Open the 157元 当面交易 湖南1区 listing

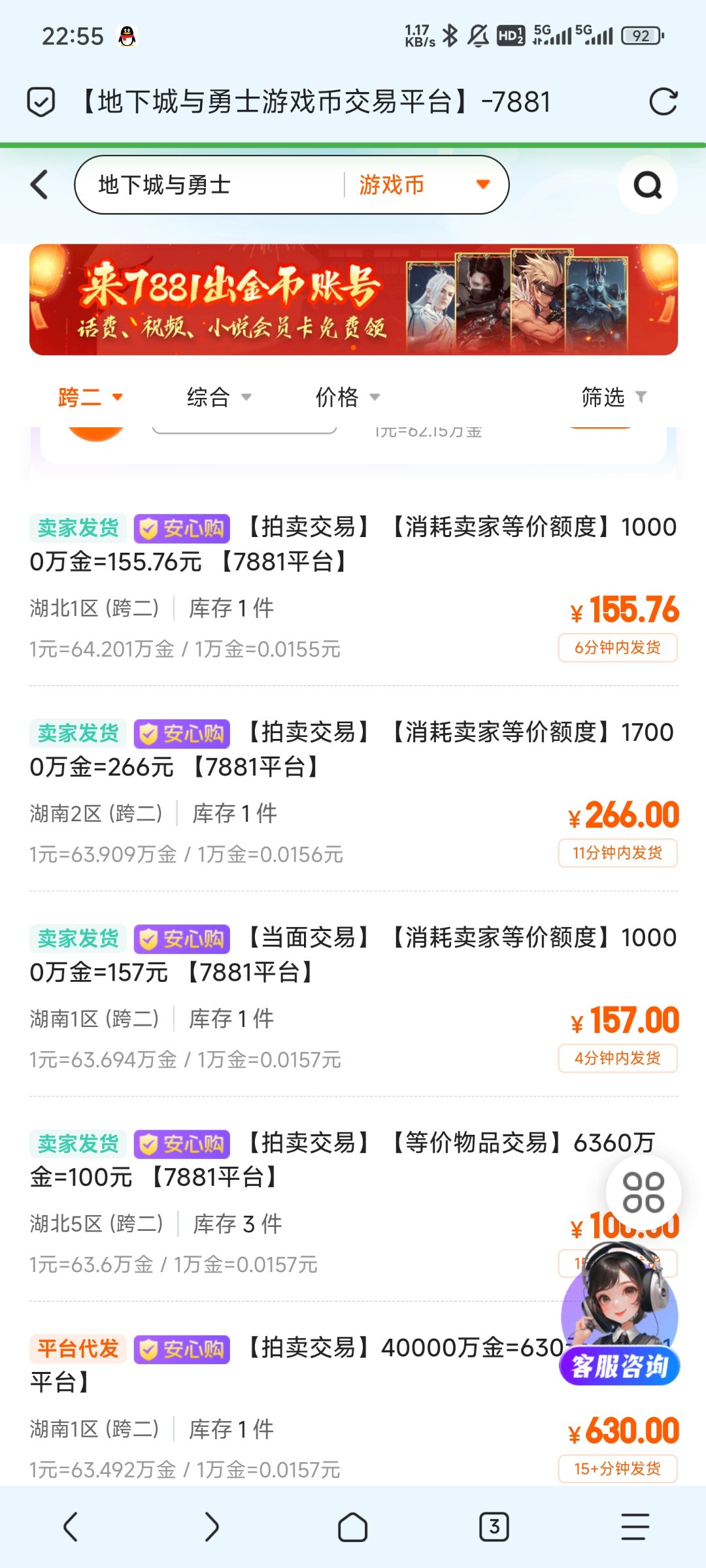pyautogui.click(x=354, y=997)
